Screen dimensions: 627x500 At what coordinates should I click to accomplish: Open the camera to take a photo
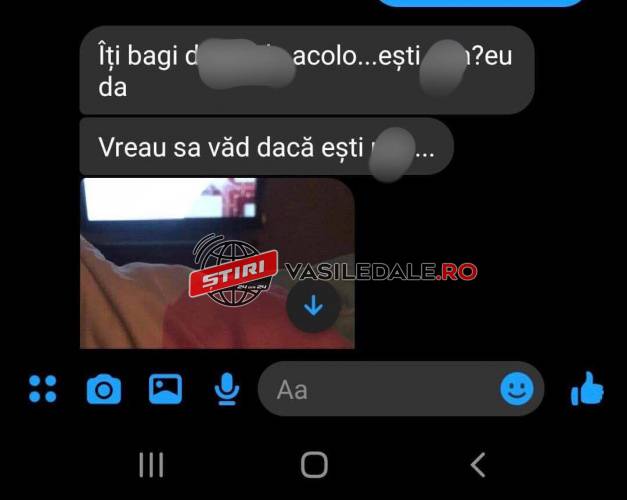(103, 389)
